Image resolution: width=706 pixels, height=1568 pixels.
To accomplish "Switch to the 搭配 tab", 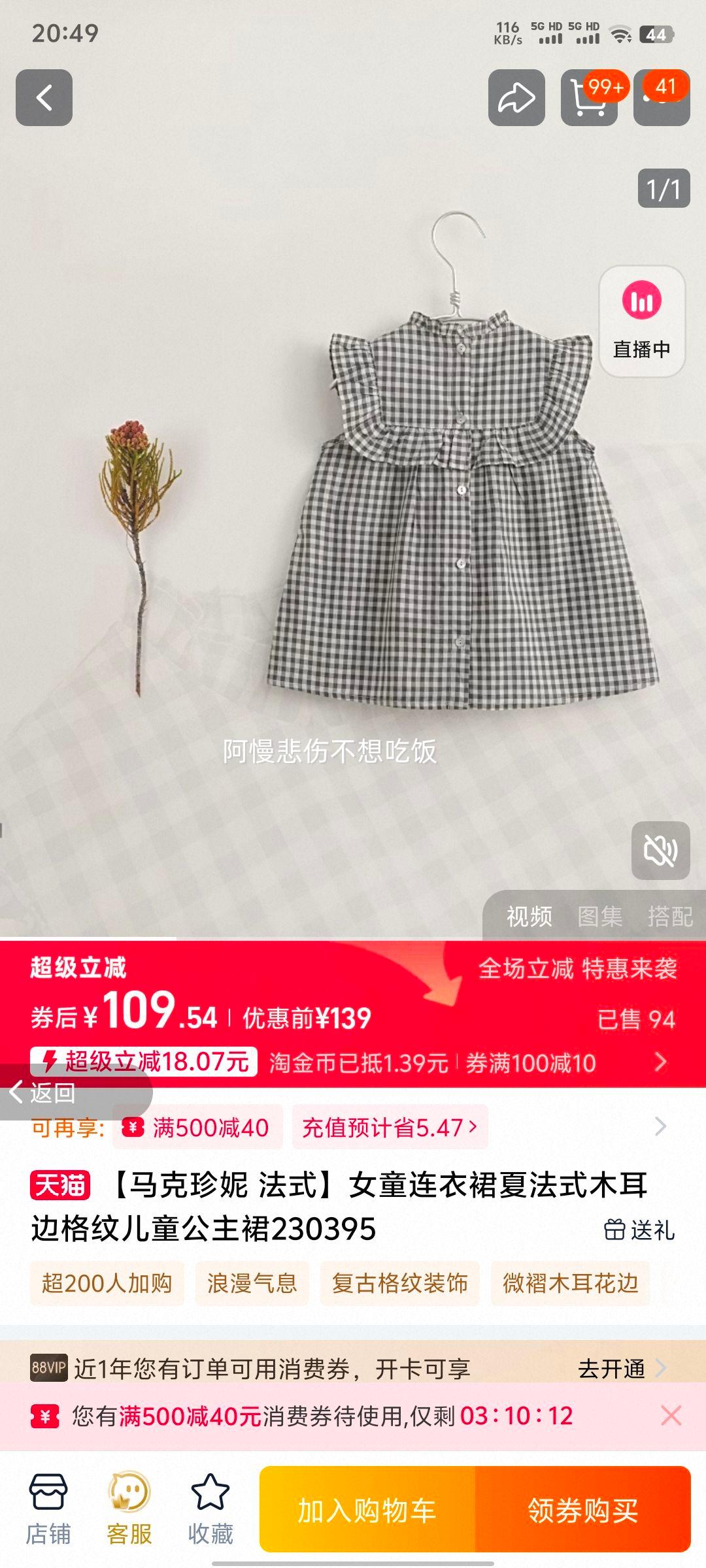I will (x=669, y=917).
